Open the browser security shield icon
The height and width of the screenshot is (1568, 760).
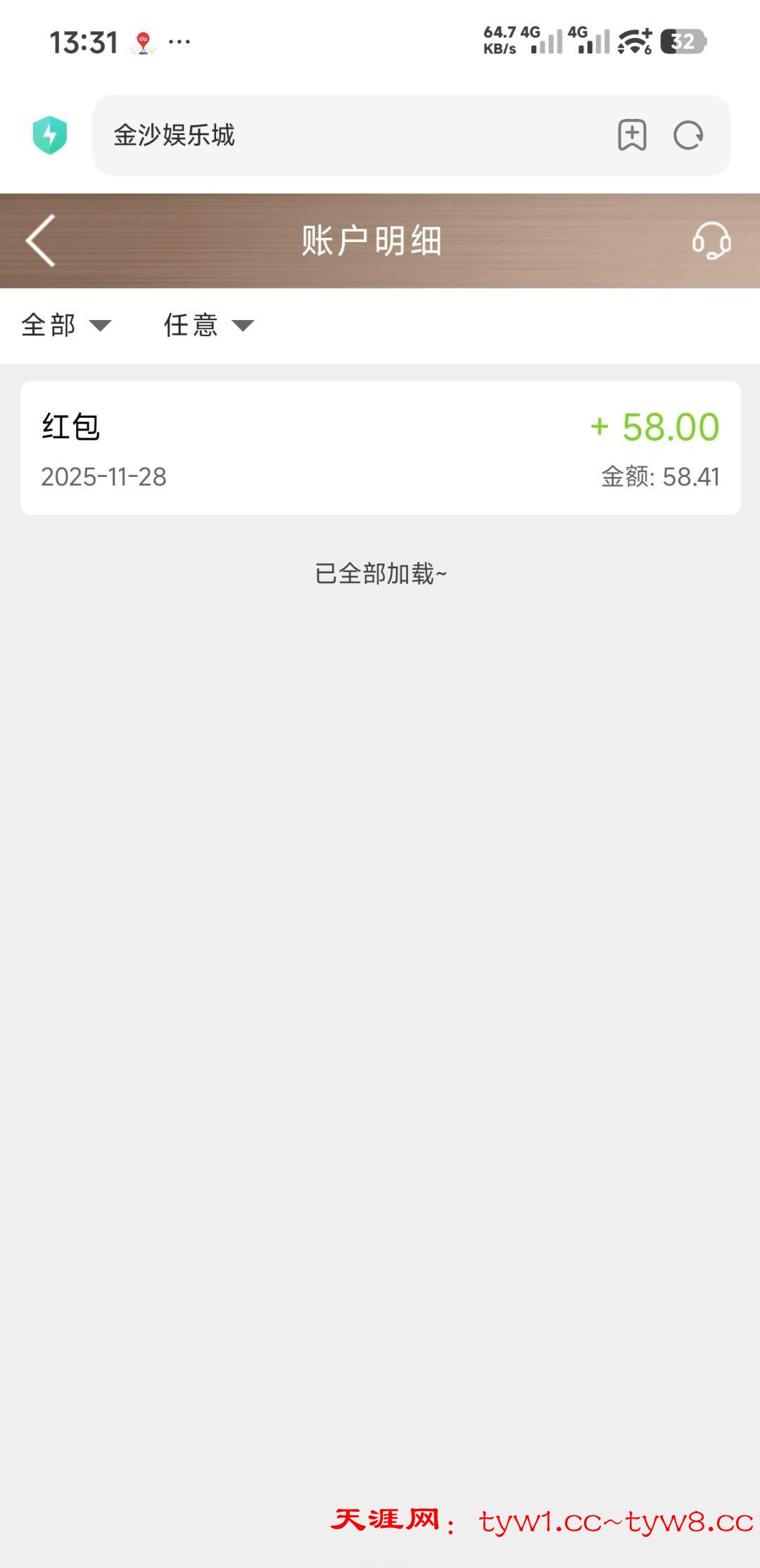pos(50,135)
